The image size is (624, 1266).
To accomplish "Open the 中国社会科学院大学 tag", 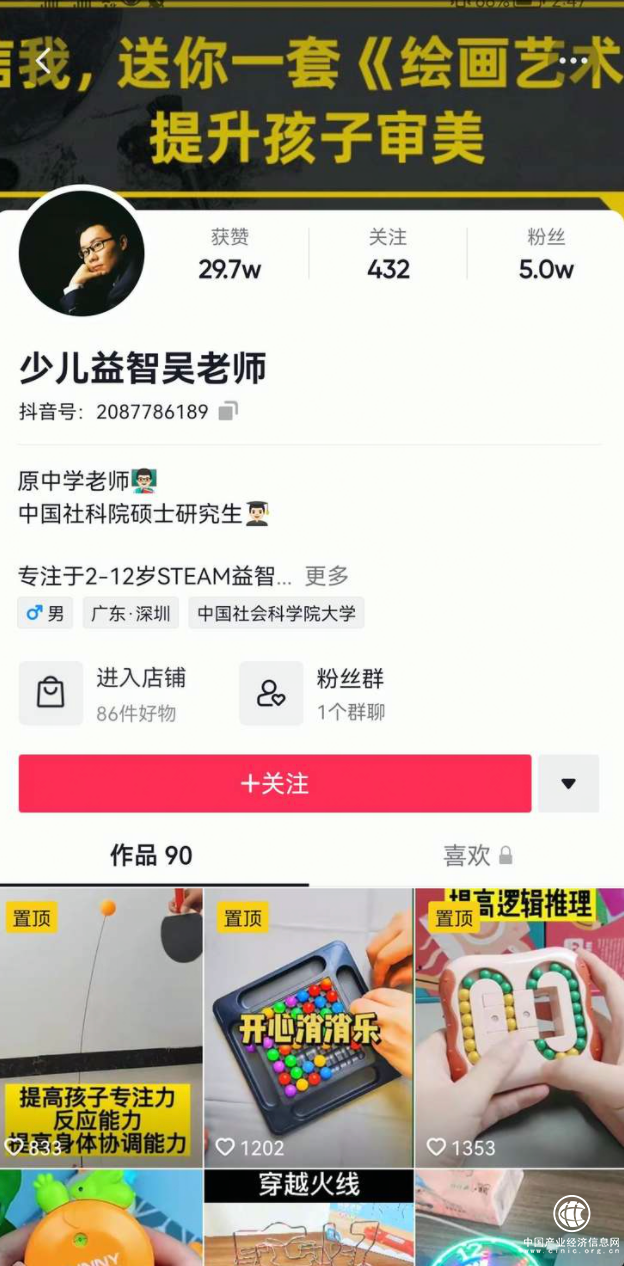I will [276, 613].
